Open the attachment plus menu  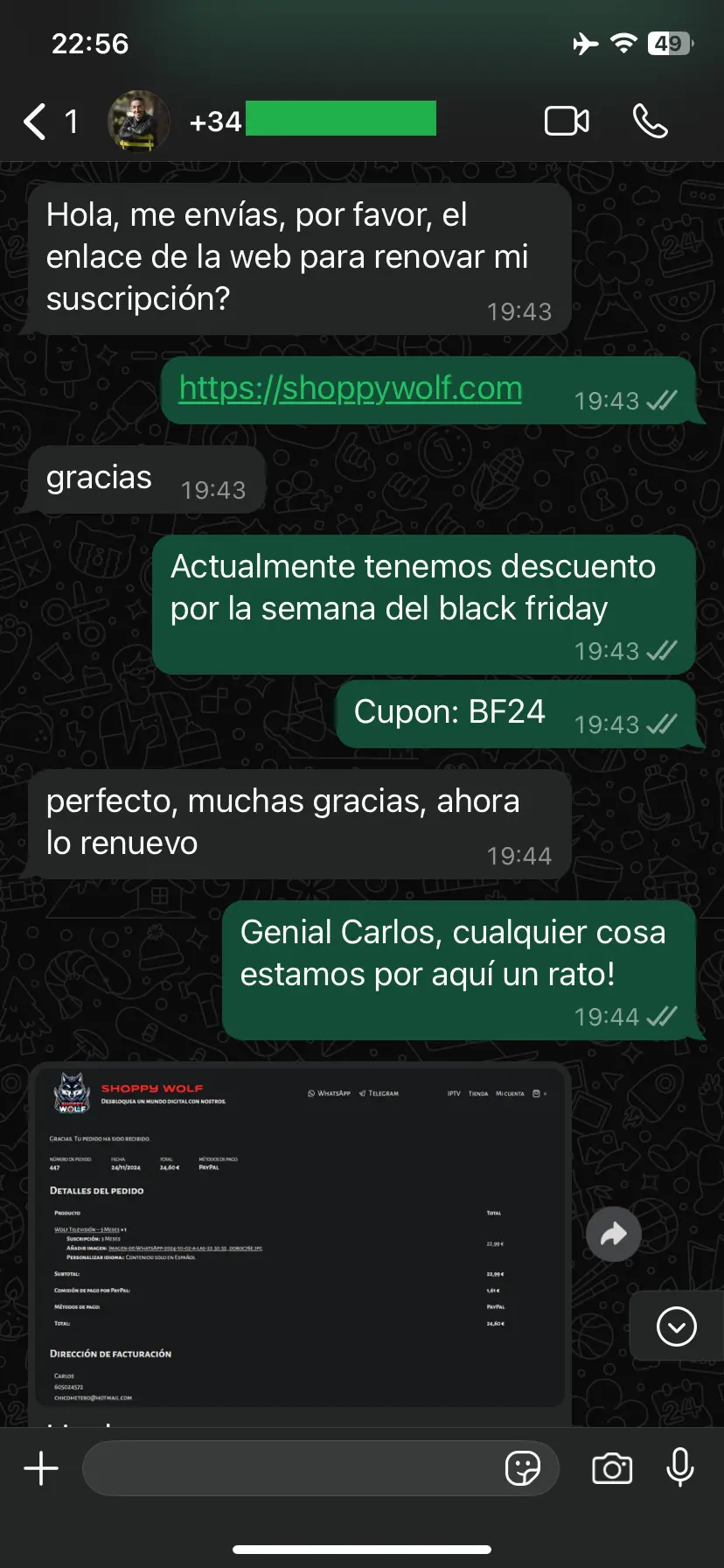(41, 1468)
